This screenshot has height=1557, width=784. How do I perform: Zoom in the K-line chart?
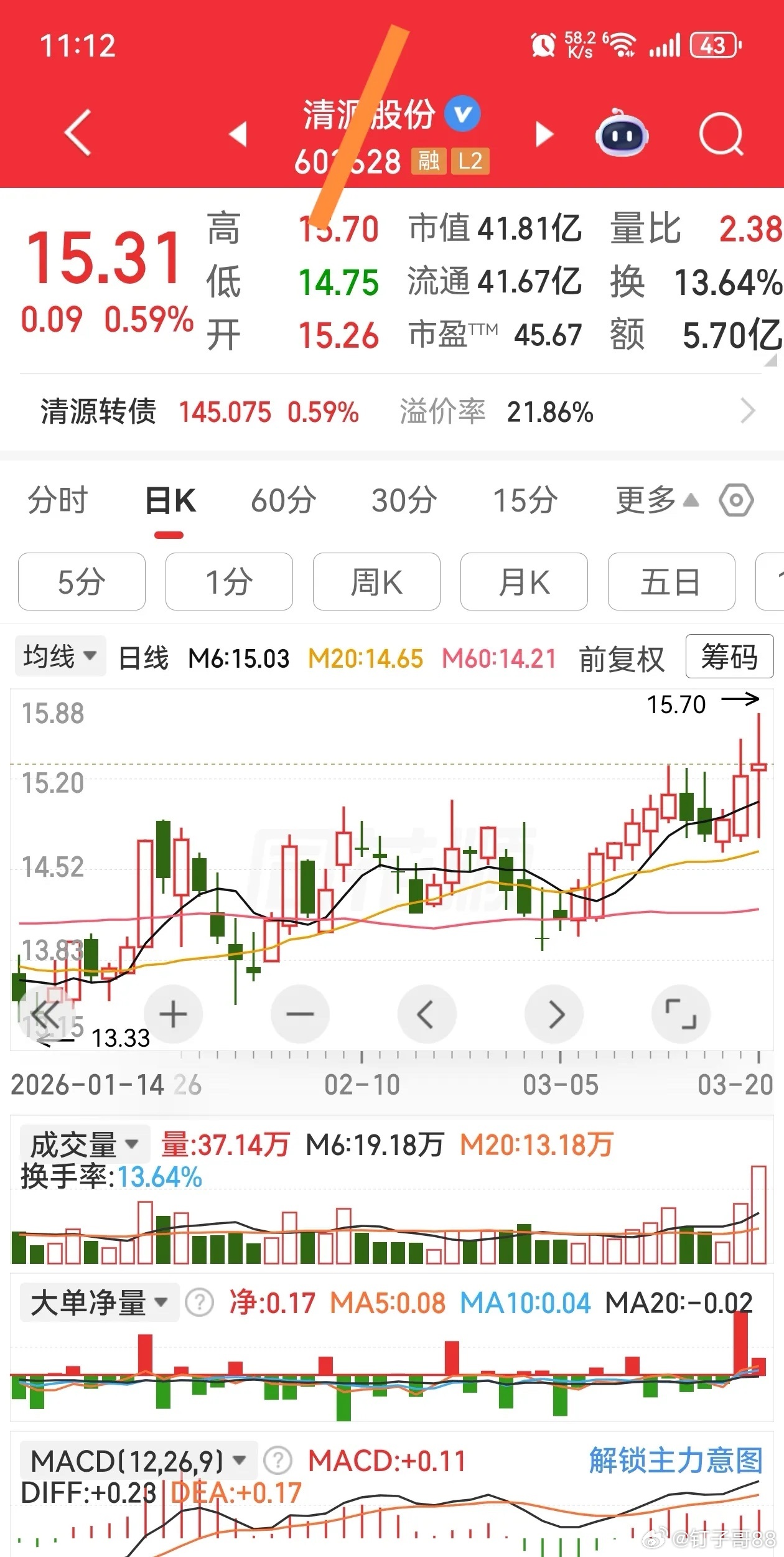172,1014
